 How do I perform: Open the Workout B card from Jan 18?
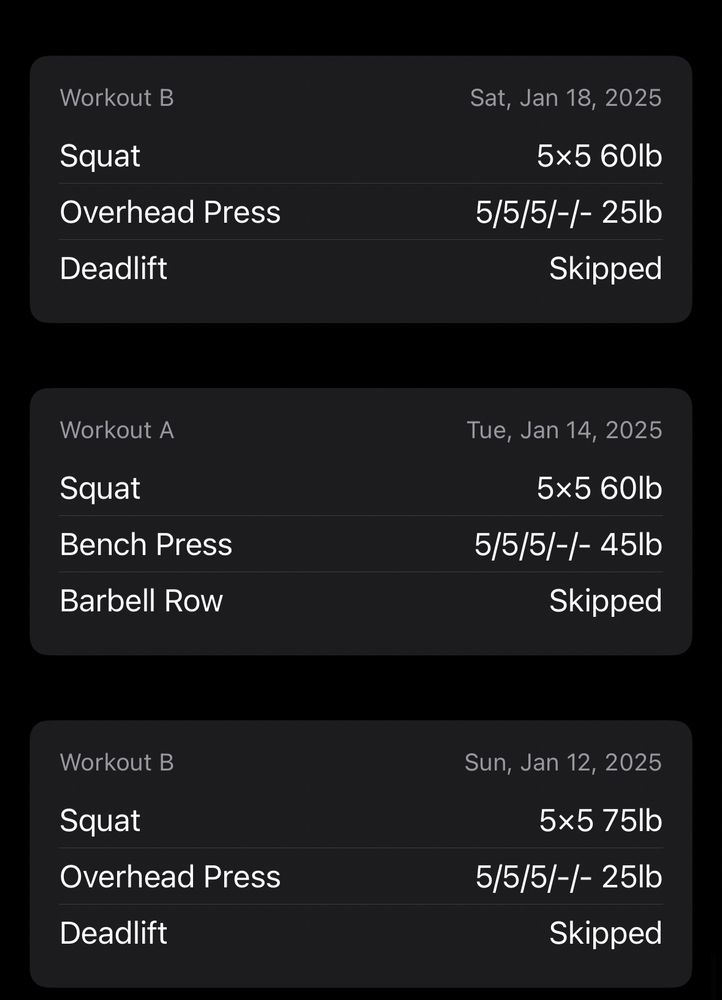coord(360,189)
